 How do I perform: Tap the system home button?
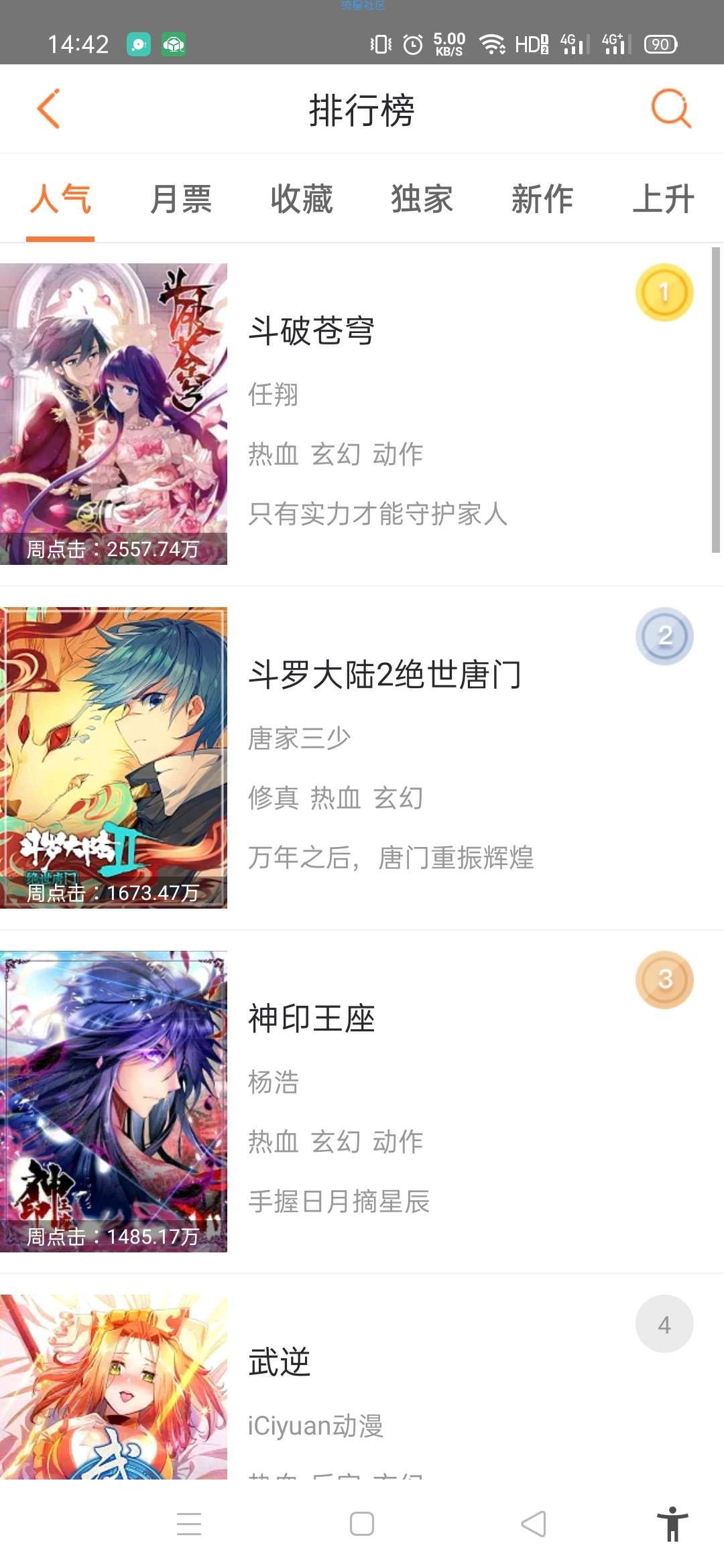click(362, 1524)
